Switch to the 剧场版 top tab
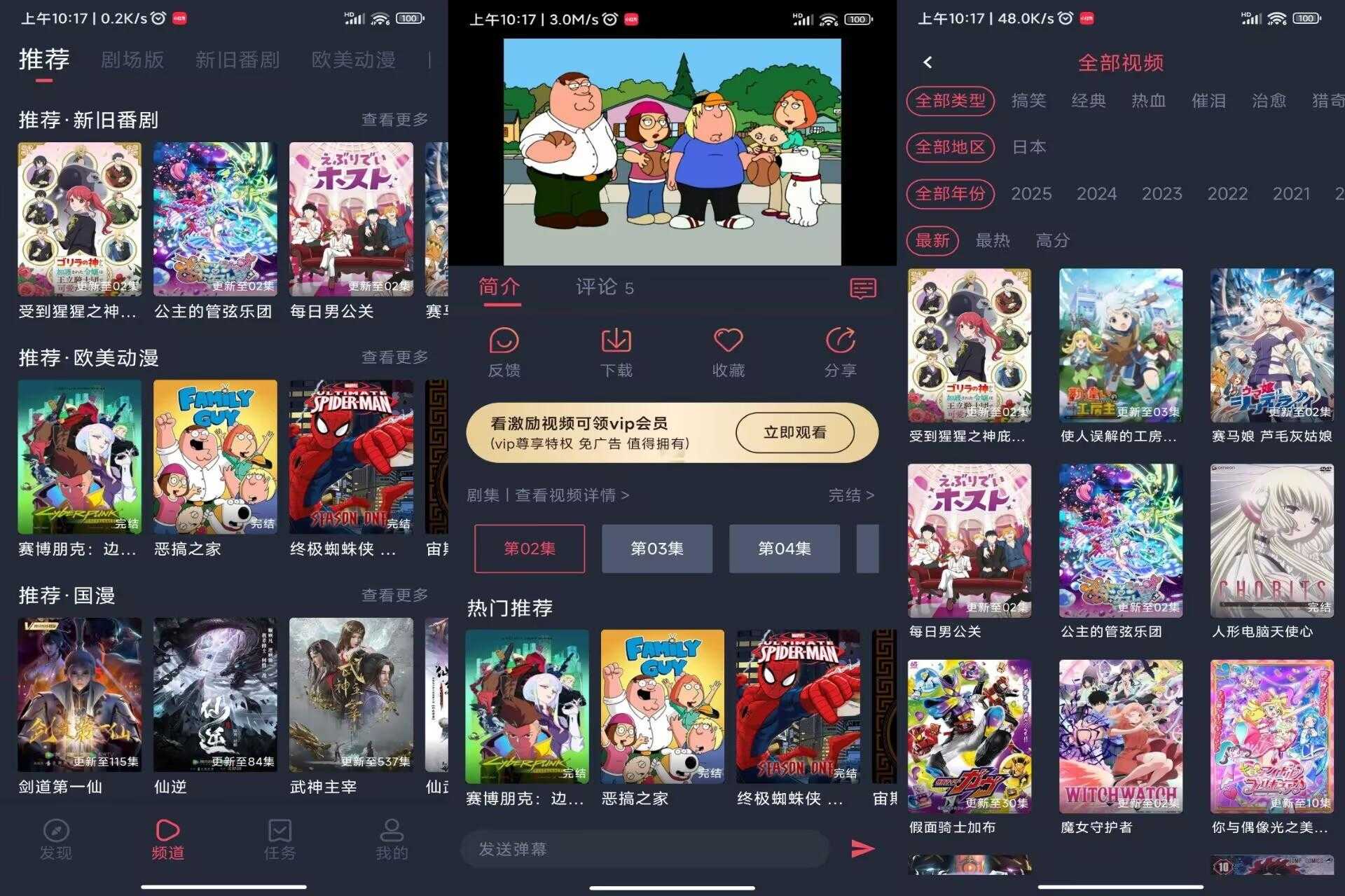This screenshot has height=896, width=1345. click(132, 60)
